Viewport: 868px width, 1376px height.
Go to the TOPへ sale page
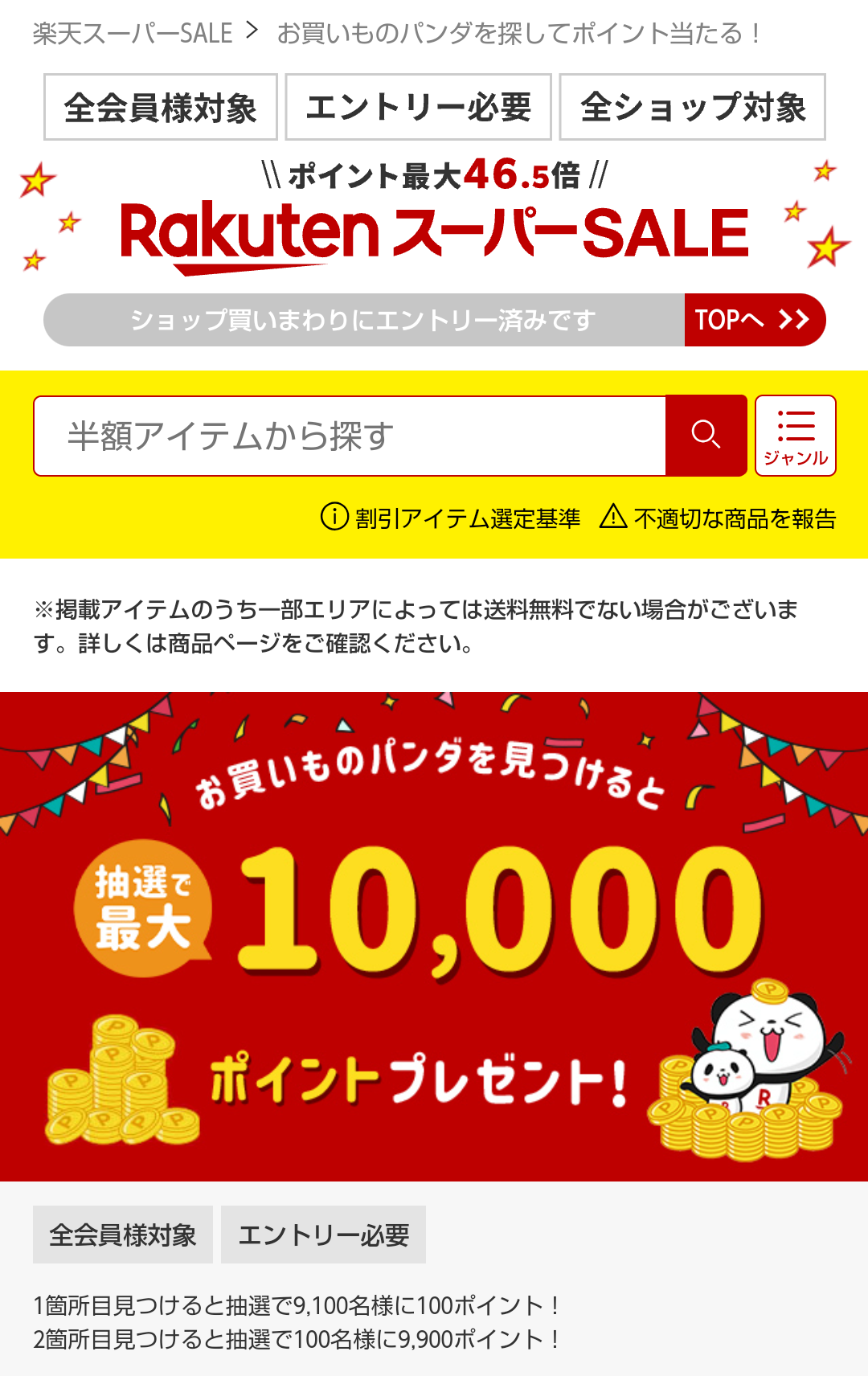pyautogui.click(x=754, y=320)
